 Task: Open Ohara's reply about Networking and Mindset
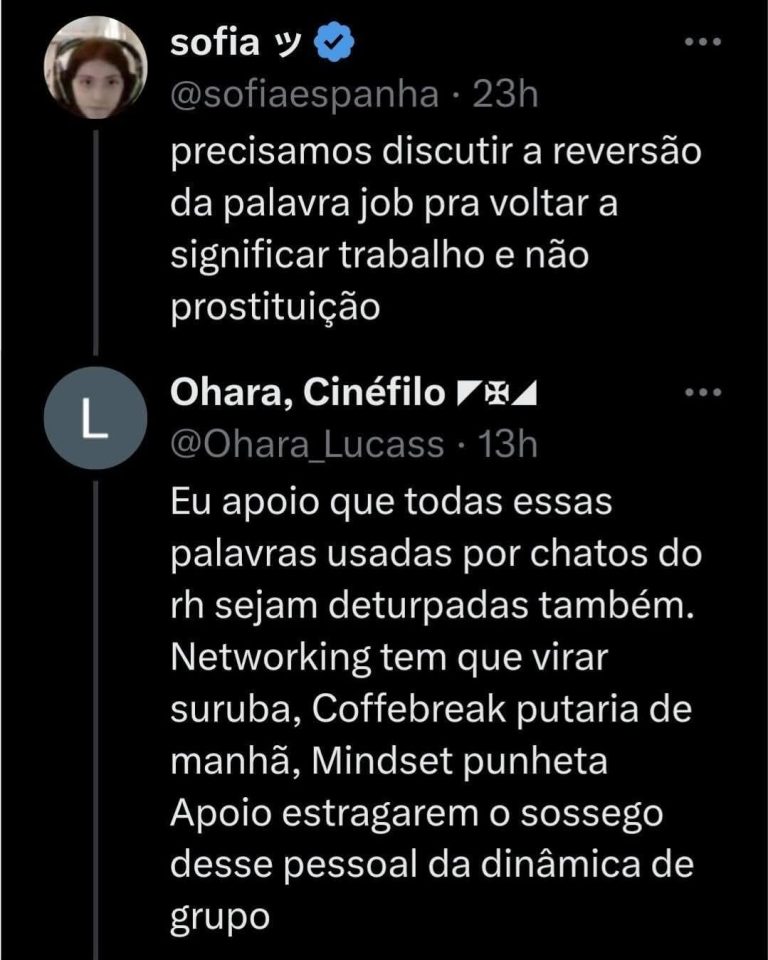point(430,700)
